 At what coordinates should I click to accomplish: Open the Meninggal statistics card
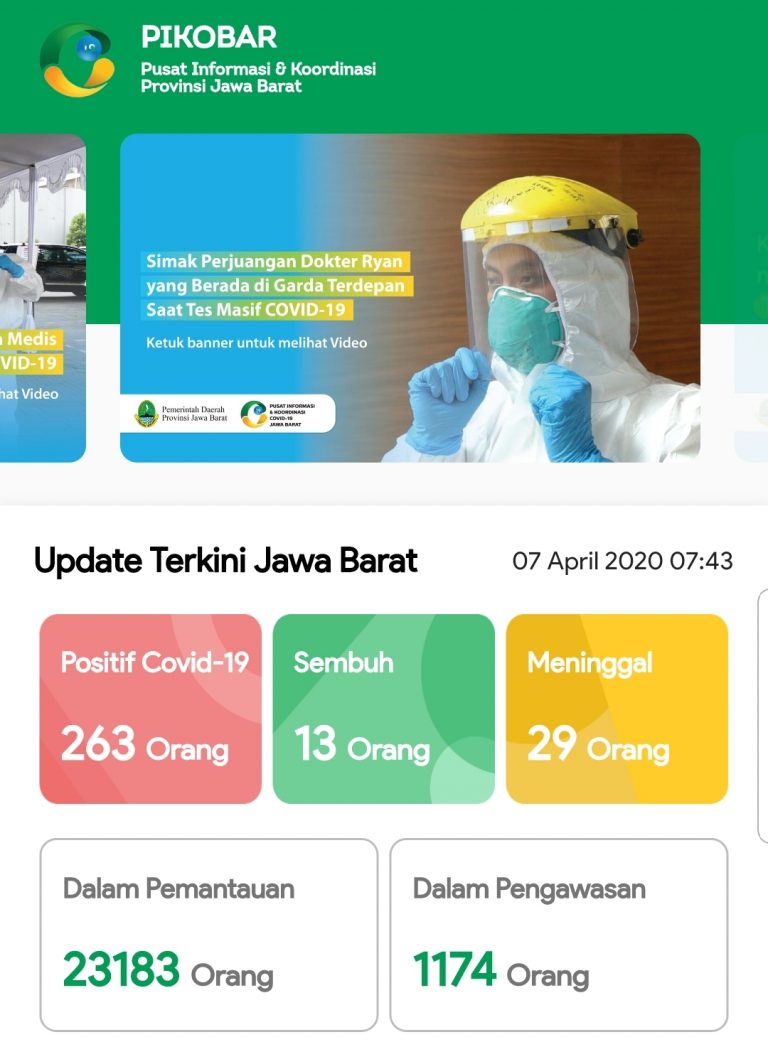616,708
